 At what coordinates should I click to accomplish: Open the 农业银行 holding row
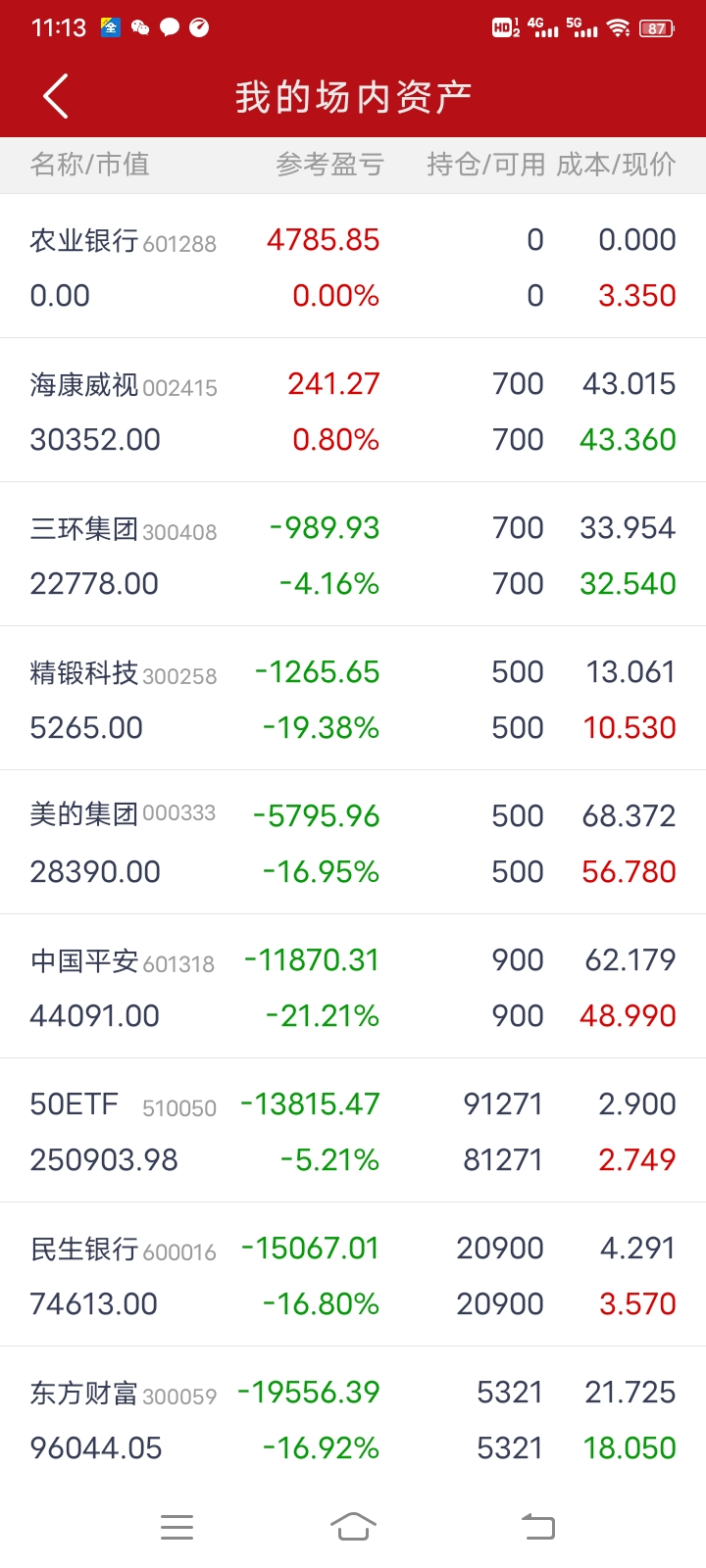353,267
